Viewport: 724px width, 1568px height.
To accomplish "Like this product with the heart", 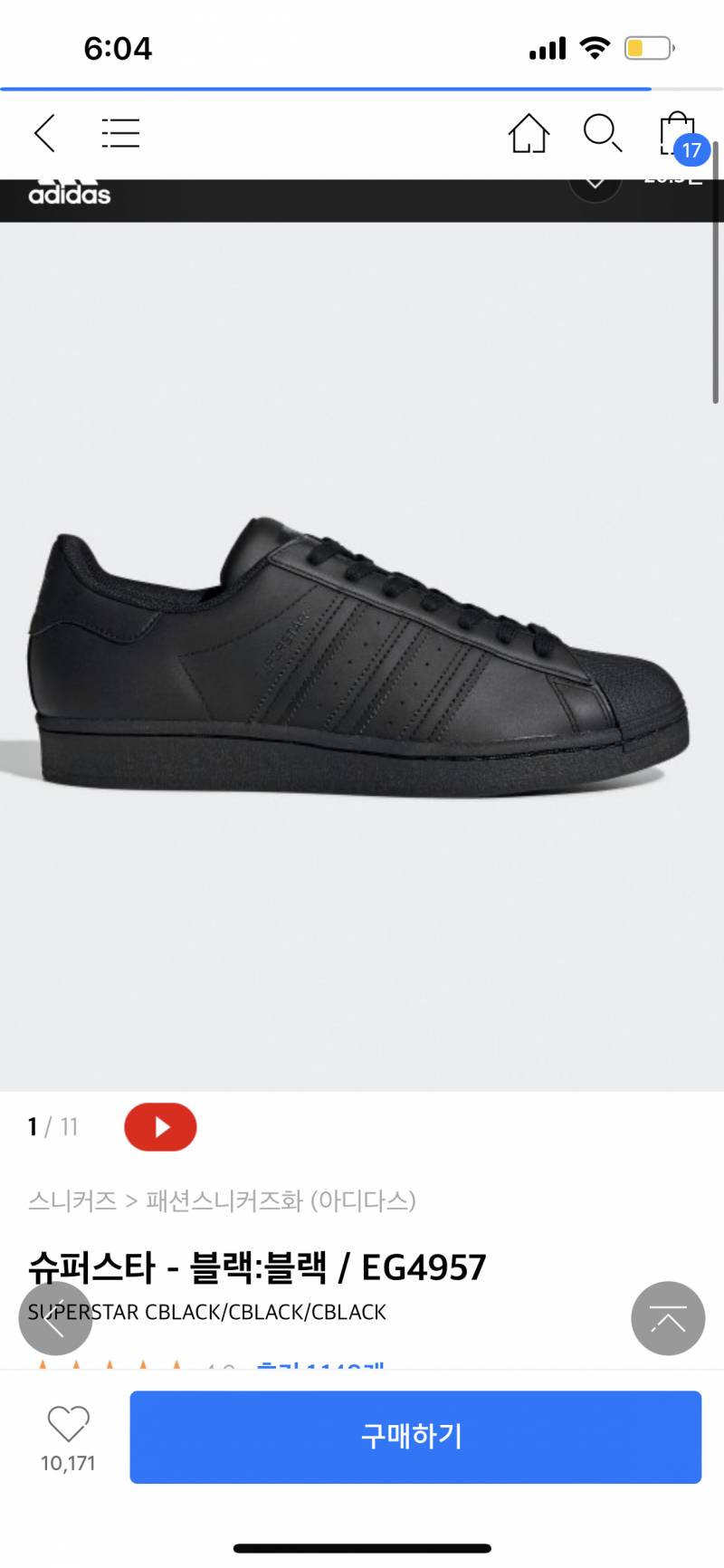I will 68,1436.
